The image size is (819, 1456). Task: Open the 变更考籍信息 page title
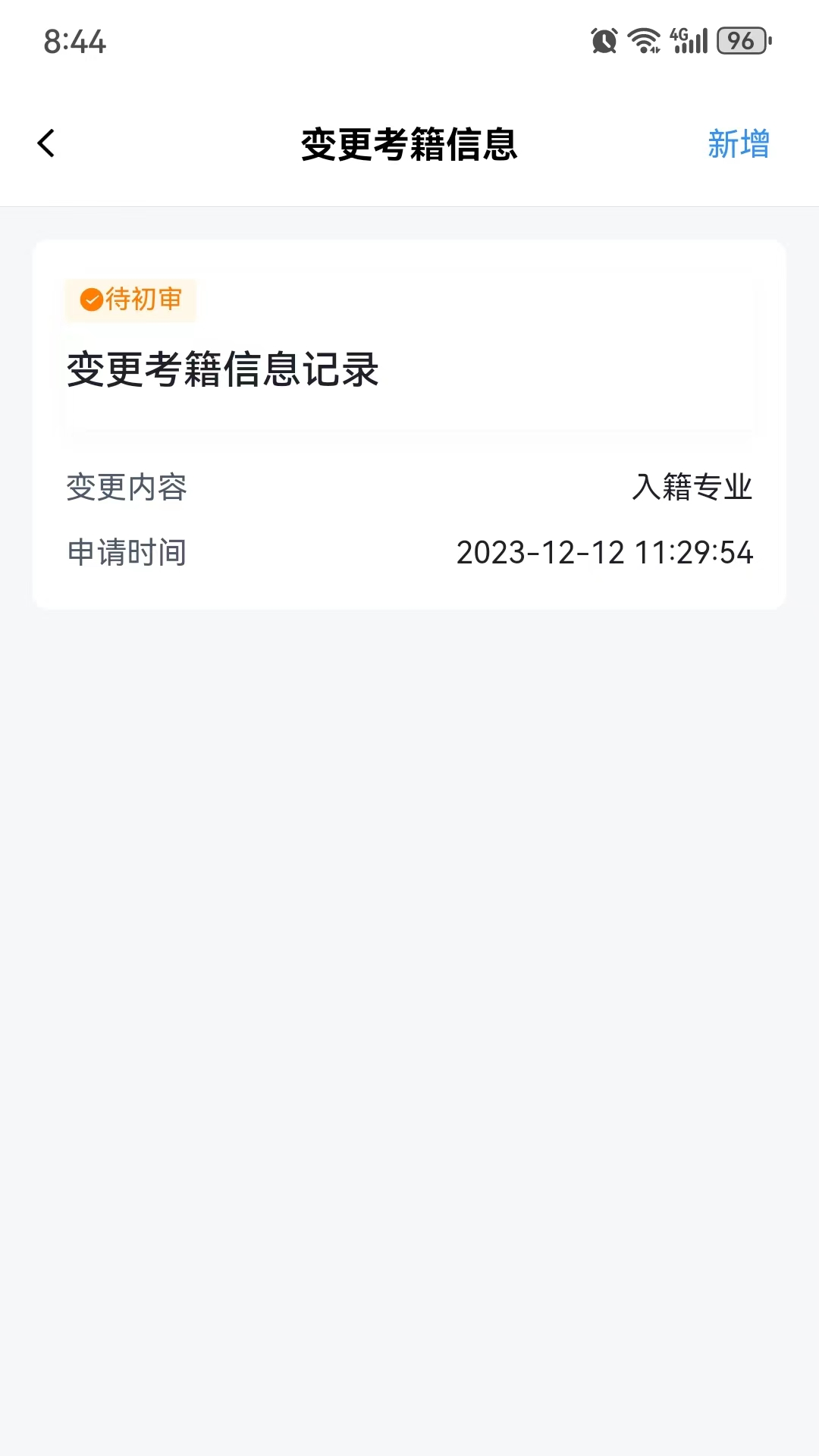409,143
